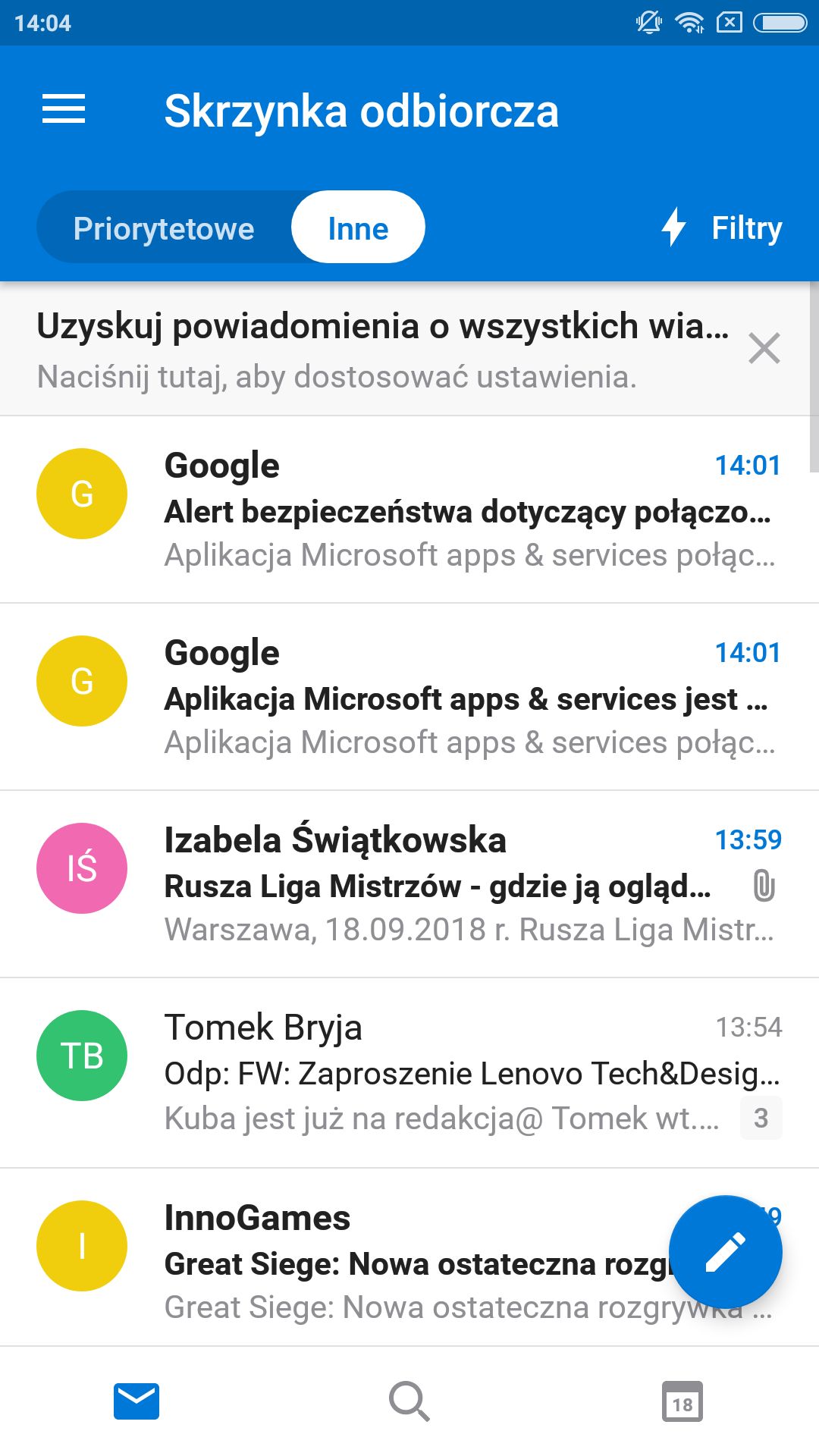Screen dimensions: 819x1456
Task: Select the Inne inbox tab
Action: pos(358,227)
